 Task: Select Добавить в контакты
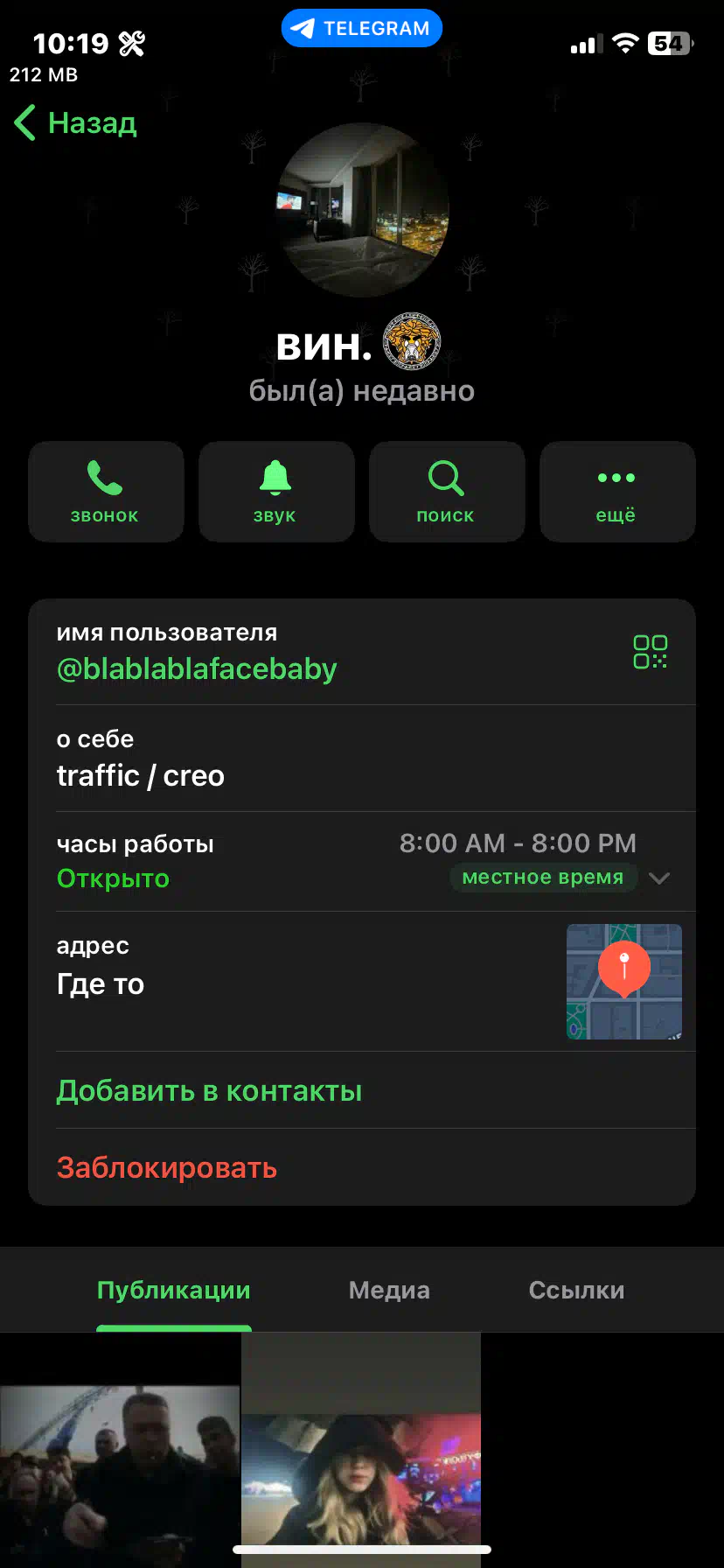[x=209, y=1091]
